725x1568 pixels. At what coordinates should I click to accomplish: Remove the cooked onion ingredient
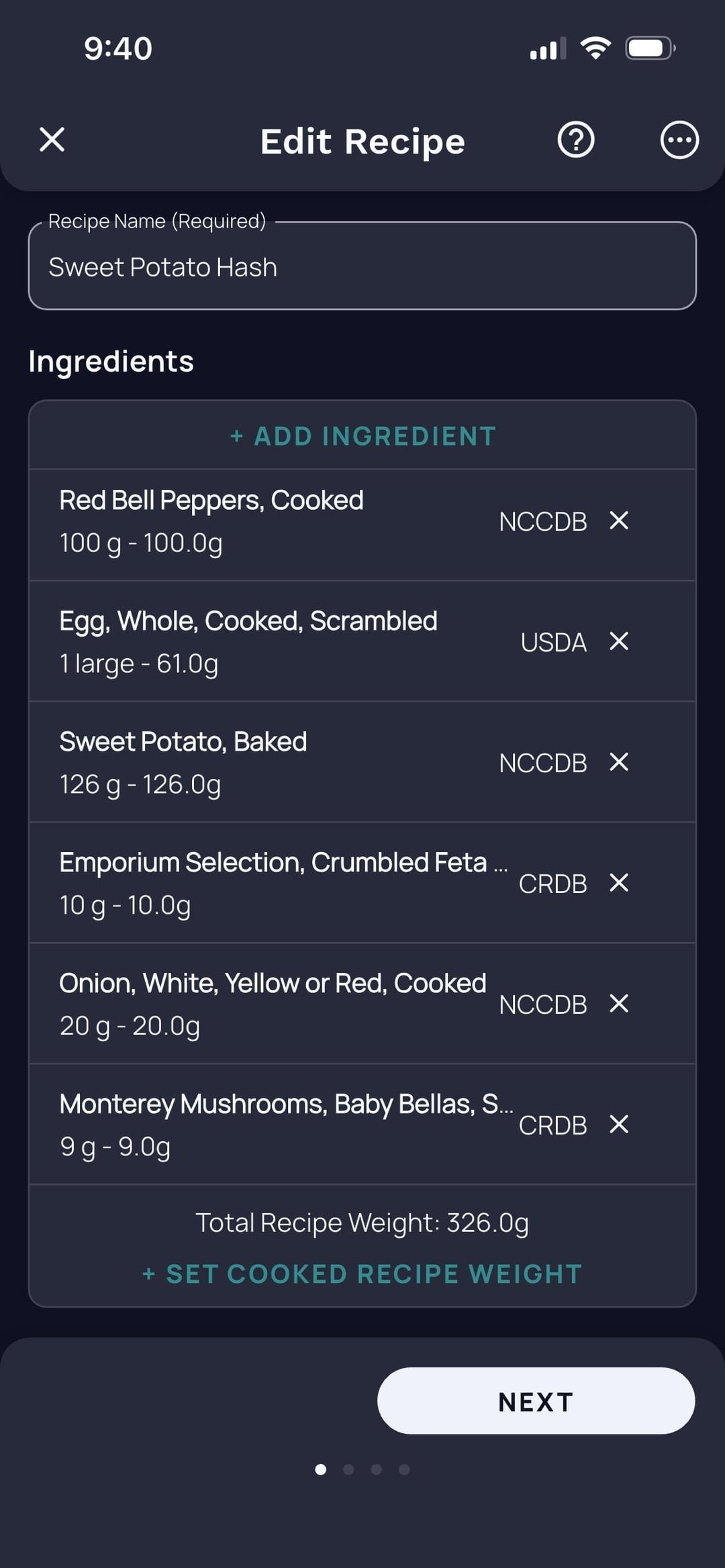(x=619, y=1004)
